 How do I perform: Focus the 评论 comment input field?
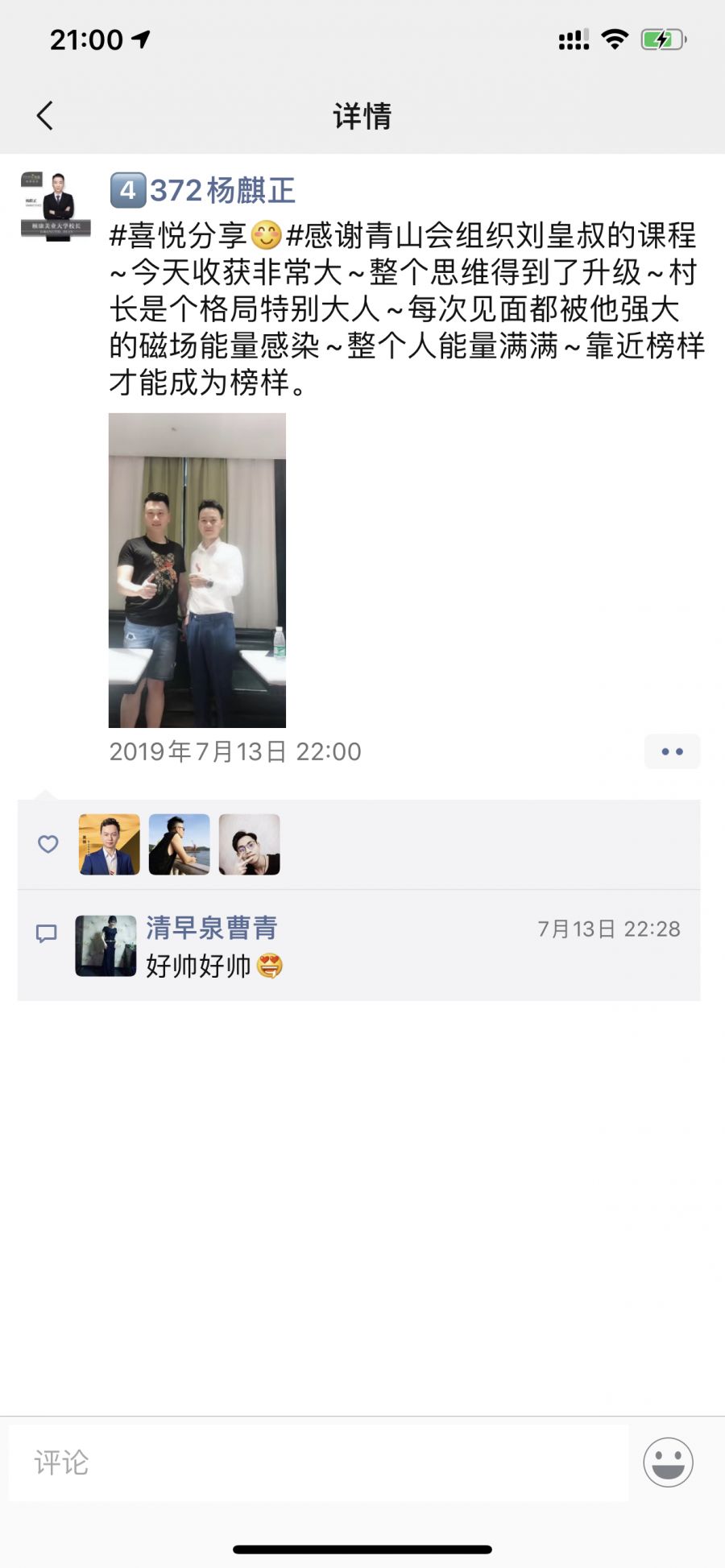coord(318,1462)
